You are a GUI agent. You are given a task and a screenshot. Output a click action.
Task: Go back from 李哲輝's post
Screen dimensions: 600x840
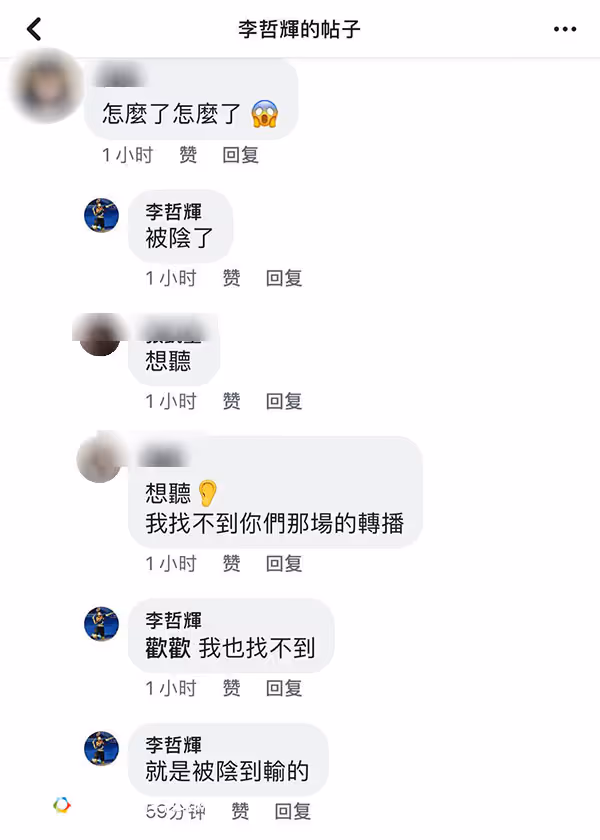click(x=34, y=29)
